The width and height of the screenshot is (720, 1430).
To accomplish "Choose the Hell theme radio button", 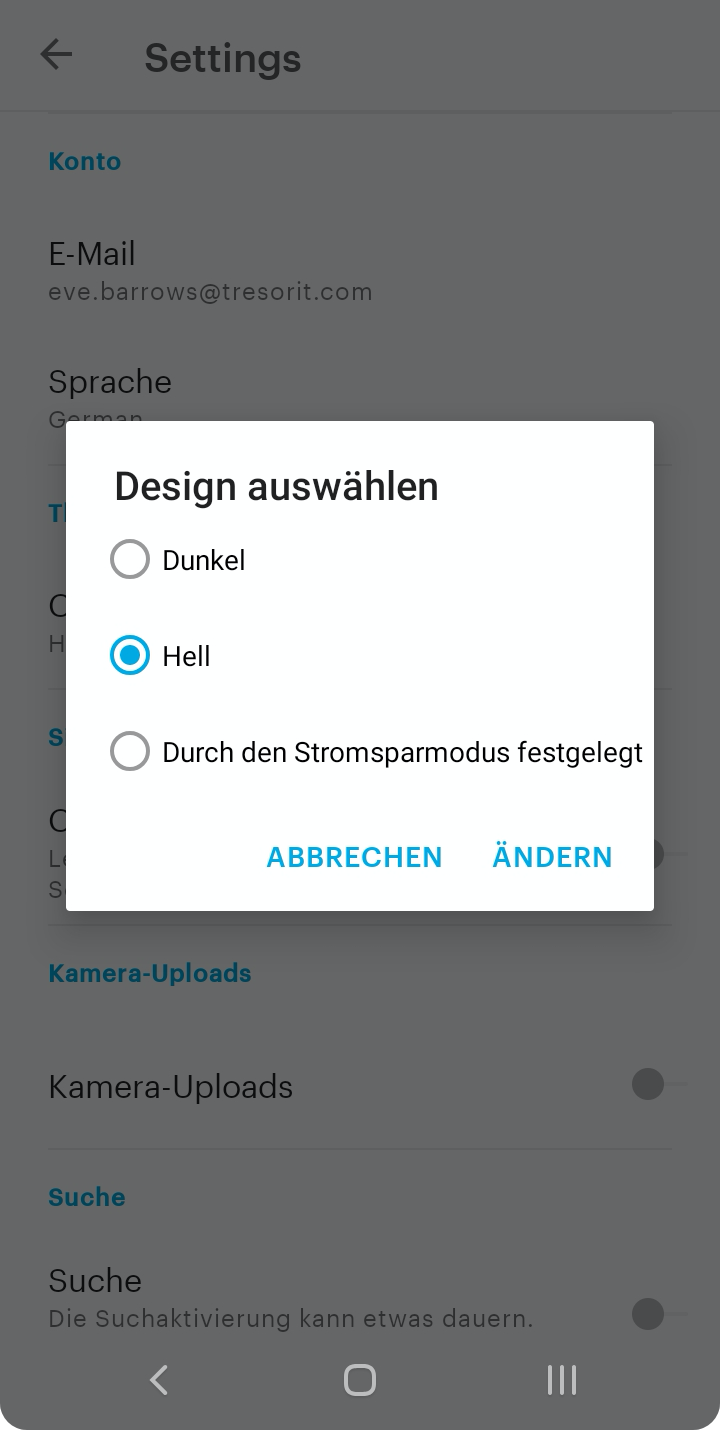I will [x=130, y=656].
